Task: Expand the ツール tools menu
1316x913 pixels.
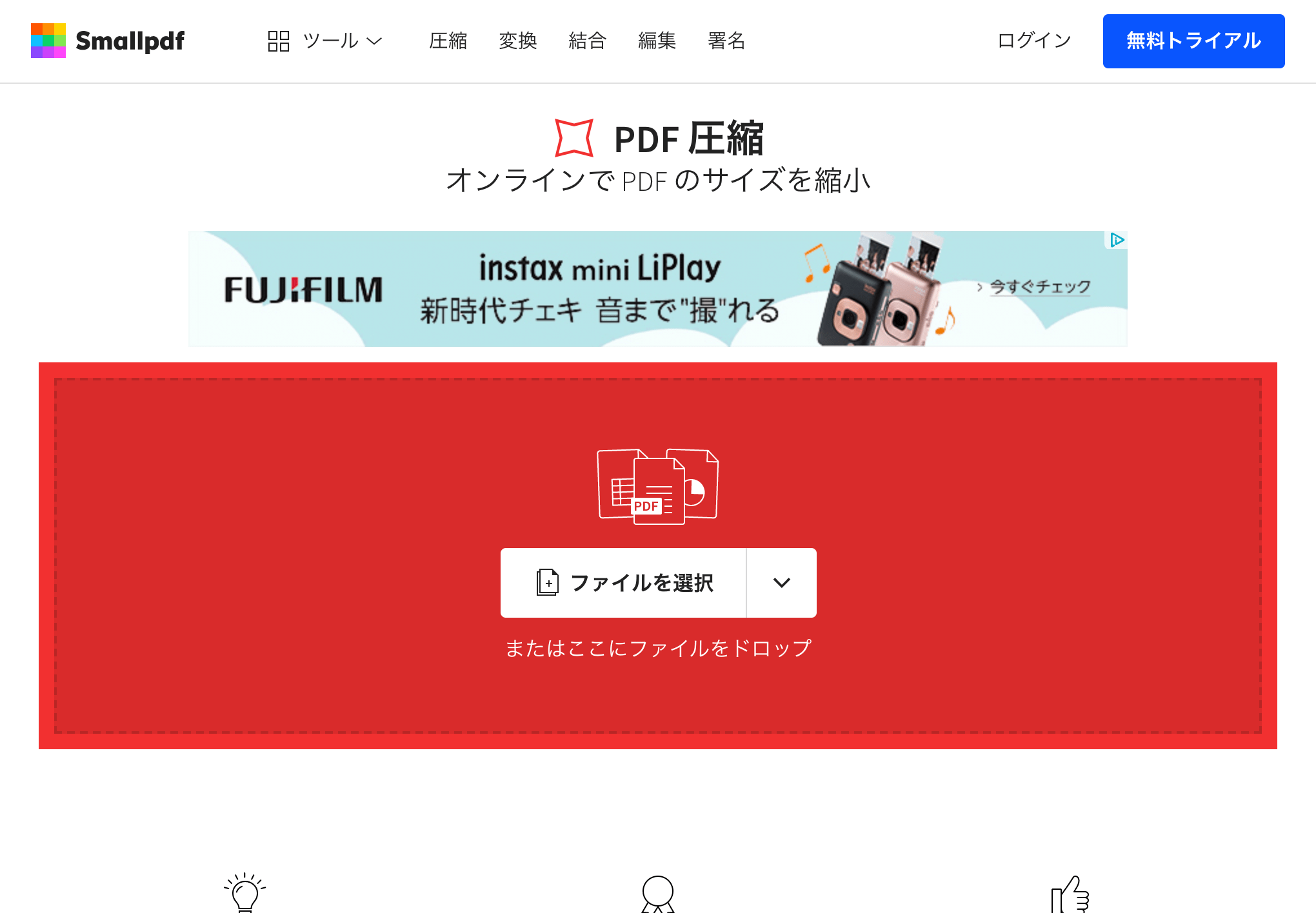Action: pos(326,41)
